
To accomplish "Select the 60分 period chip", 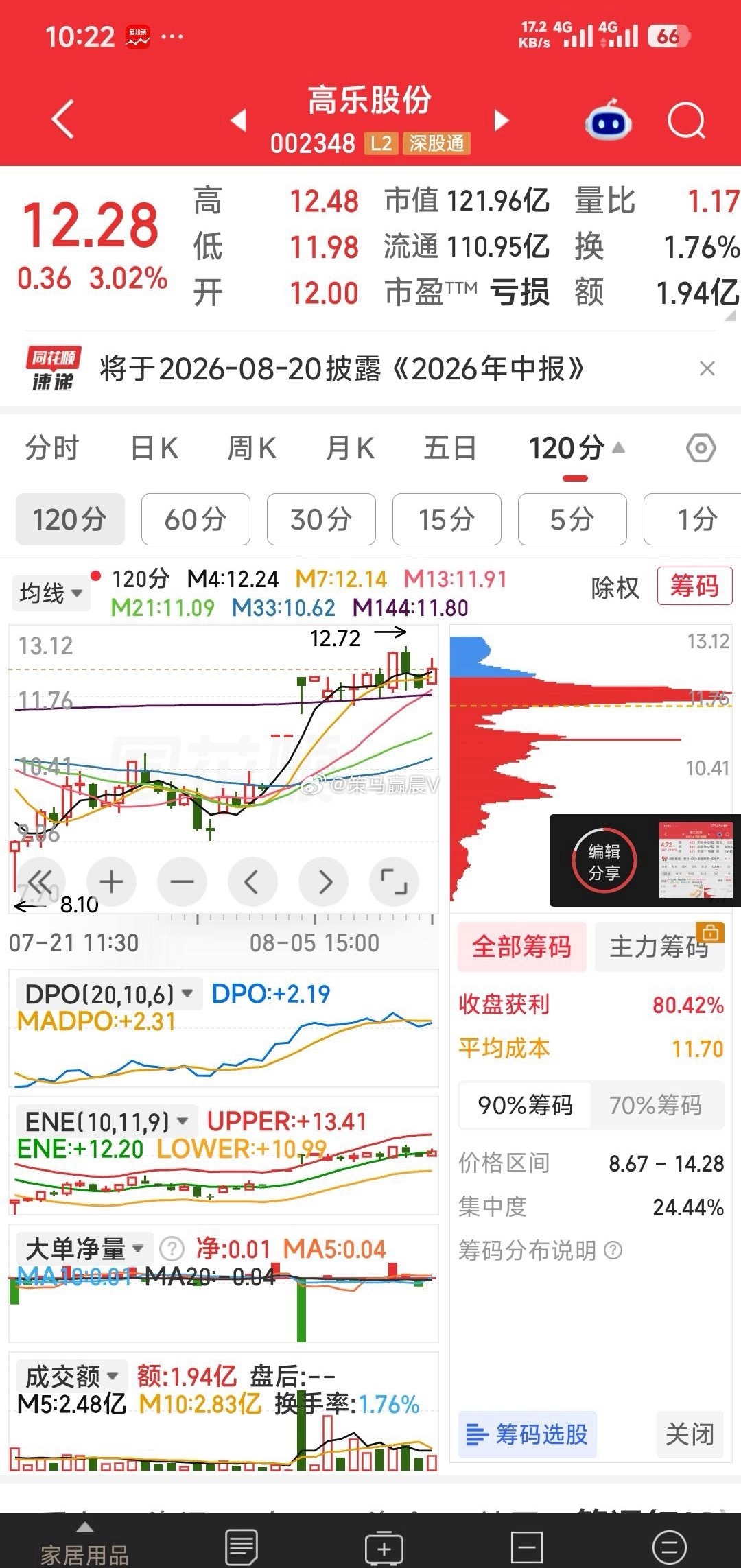I will point(196,519).
